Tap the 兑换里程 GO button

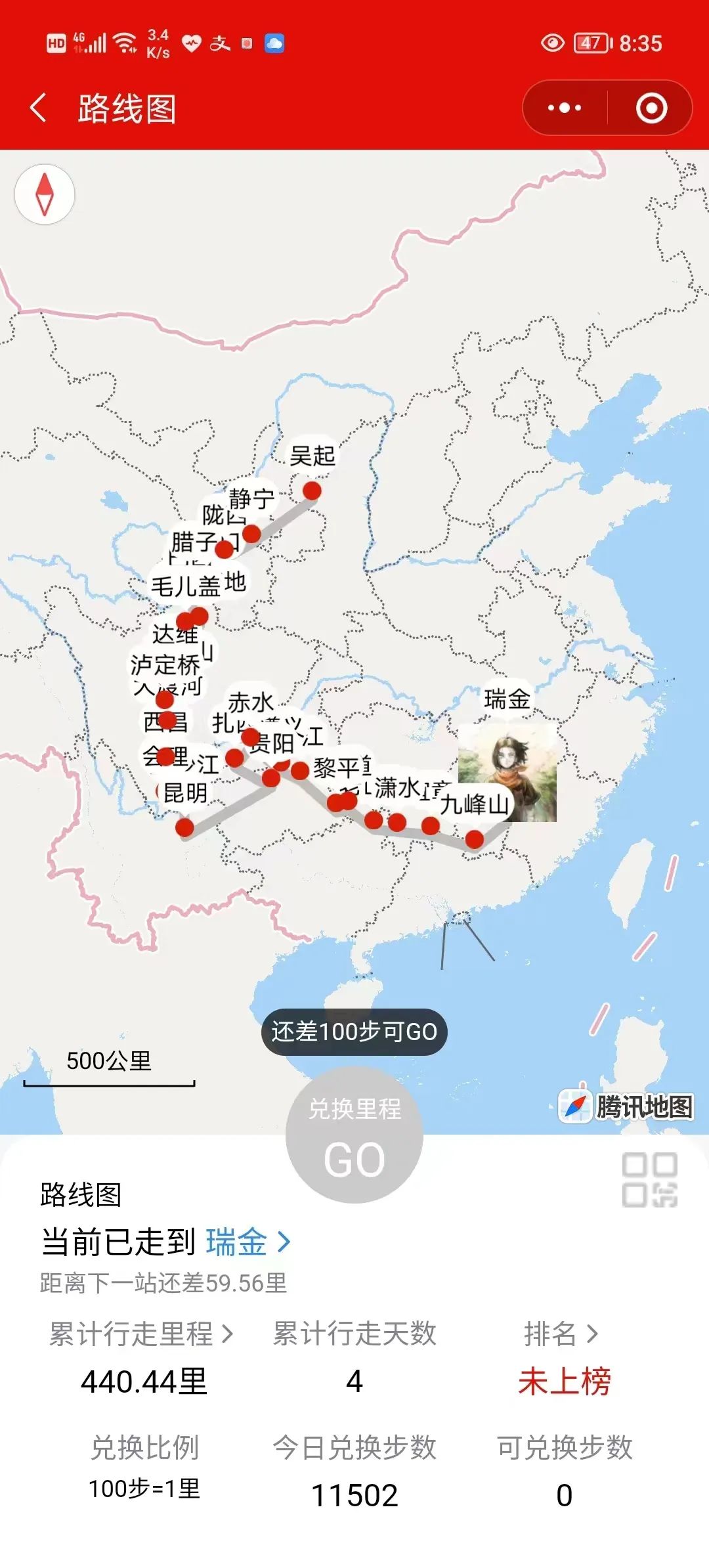click(354, 1136)
